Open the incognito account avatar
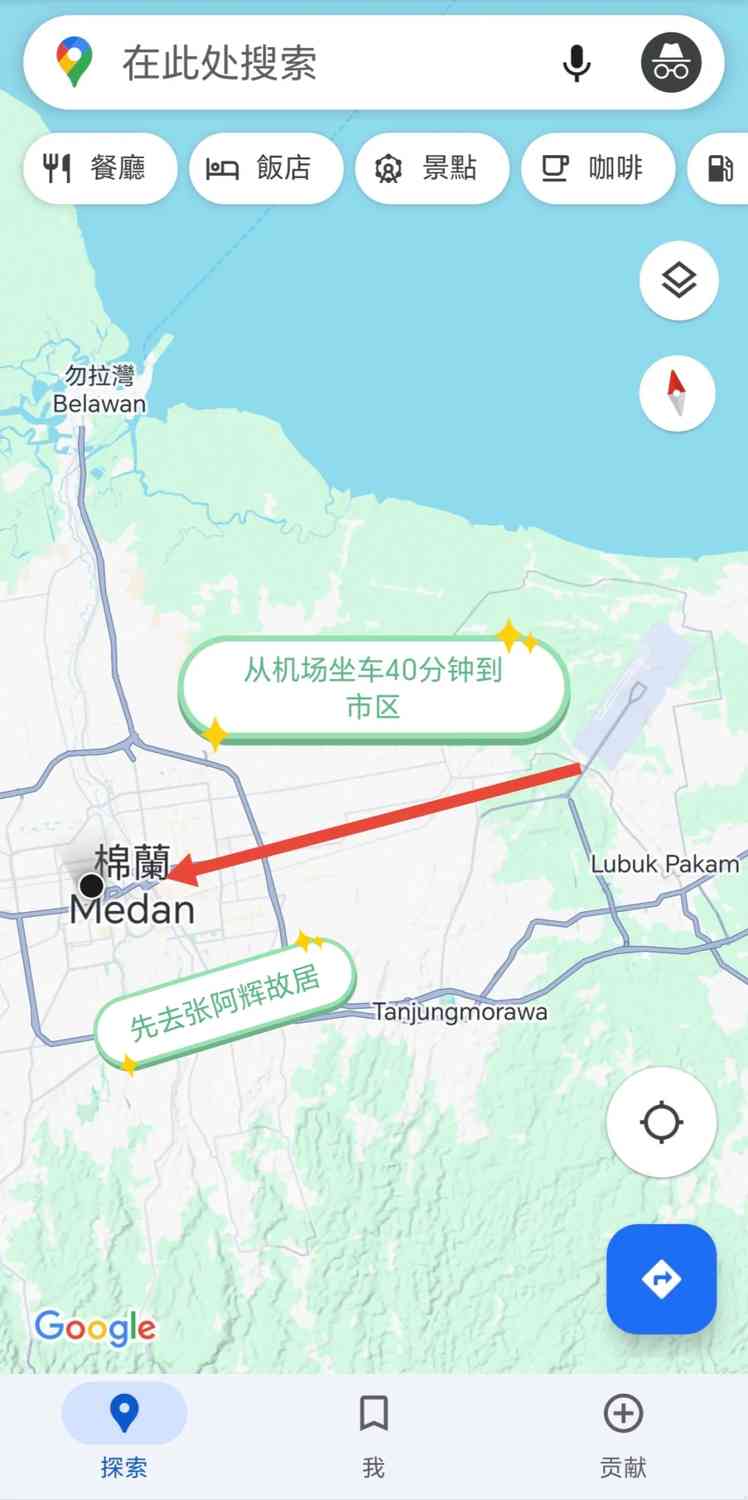 [x=671, y=63]
